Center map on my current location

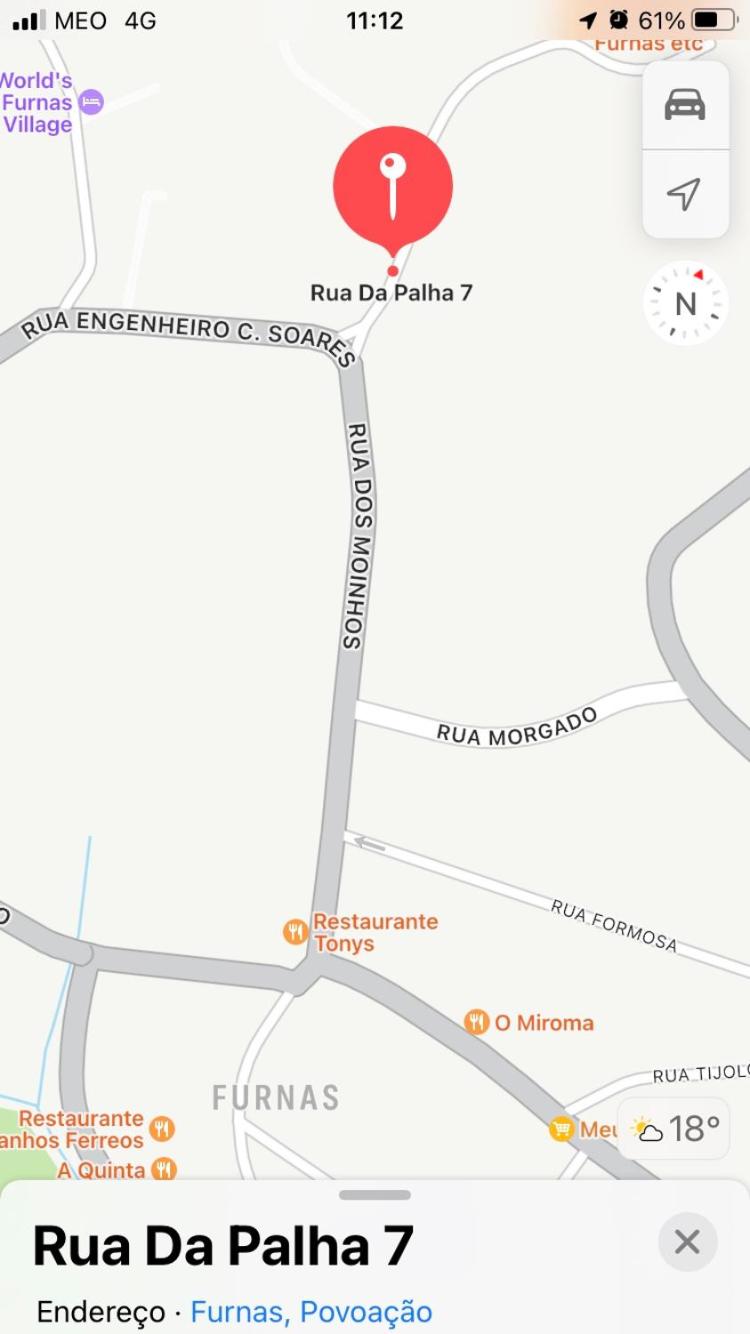click(685, 194)
